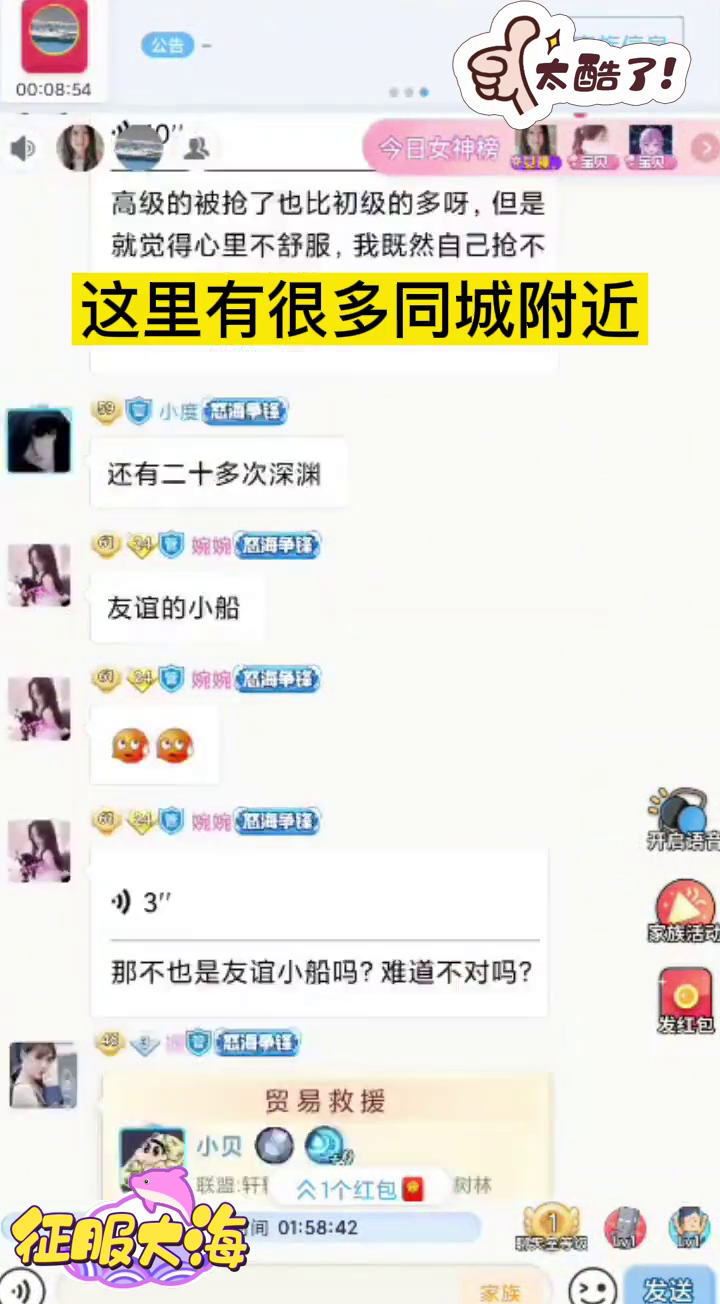Viewport: 720px width, 1304px height.
Task: Toggle the speaker sound icon
Action: 22,149
